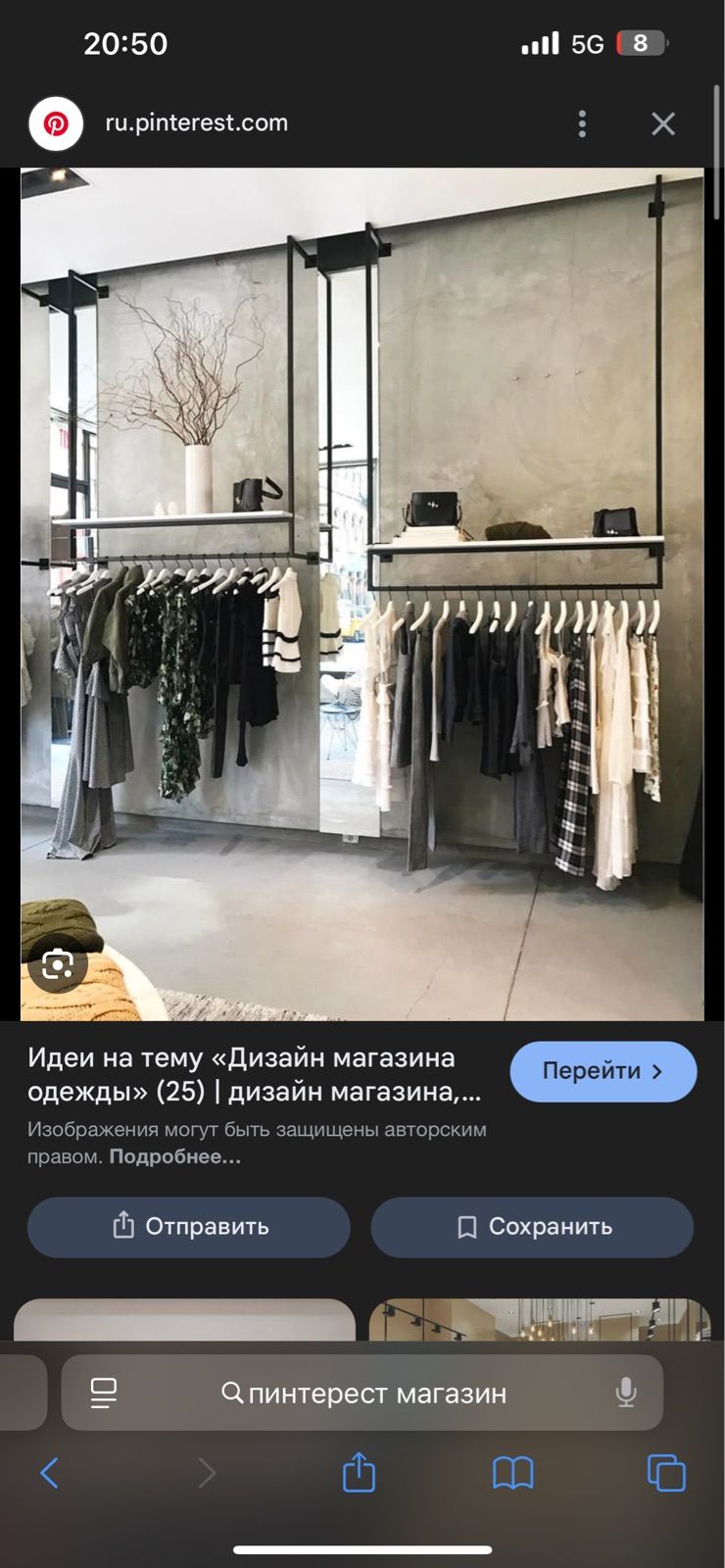Open Safari bookmarks

(512, 1472)
